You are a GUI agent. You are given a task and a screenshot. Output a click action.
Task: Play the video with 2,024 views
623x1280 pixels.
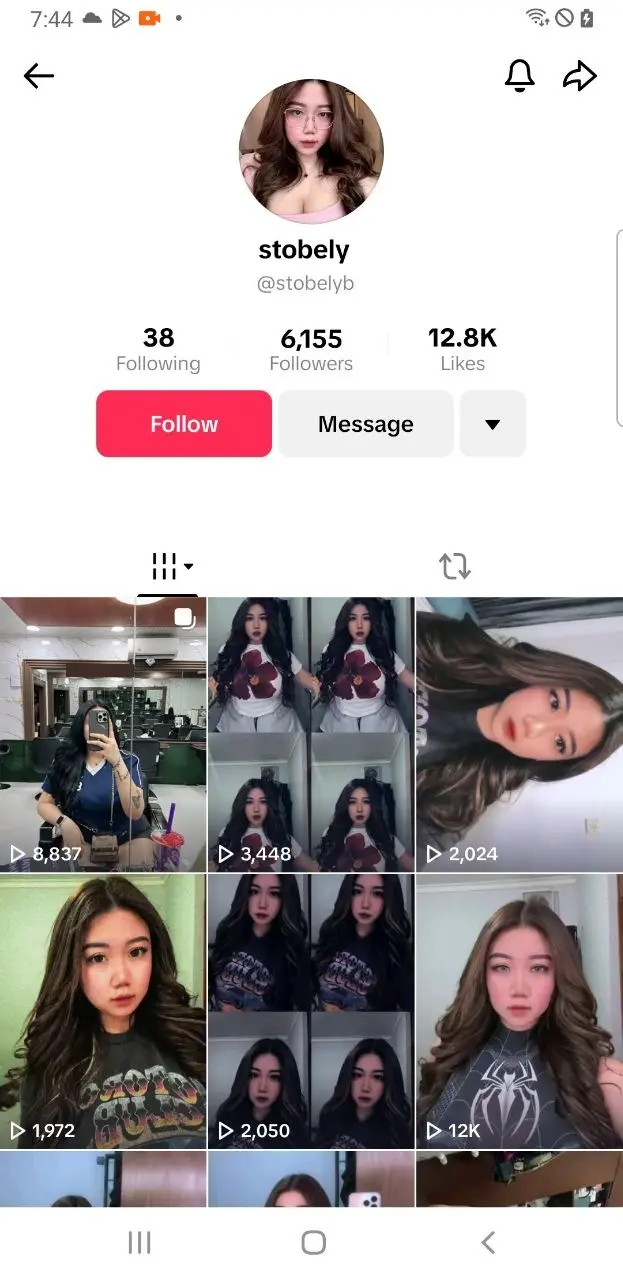coord(519,734)
